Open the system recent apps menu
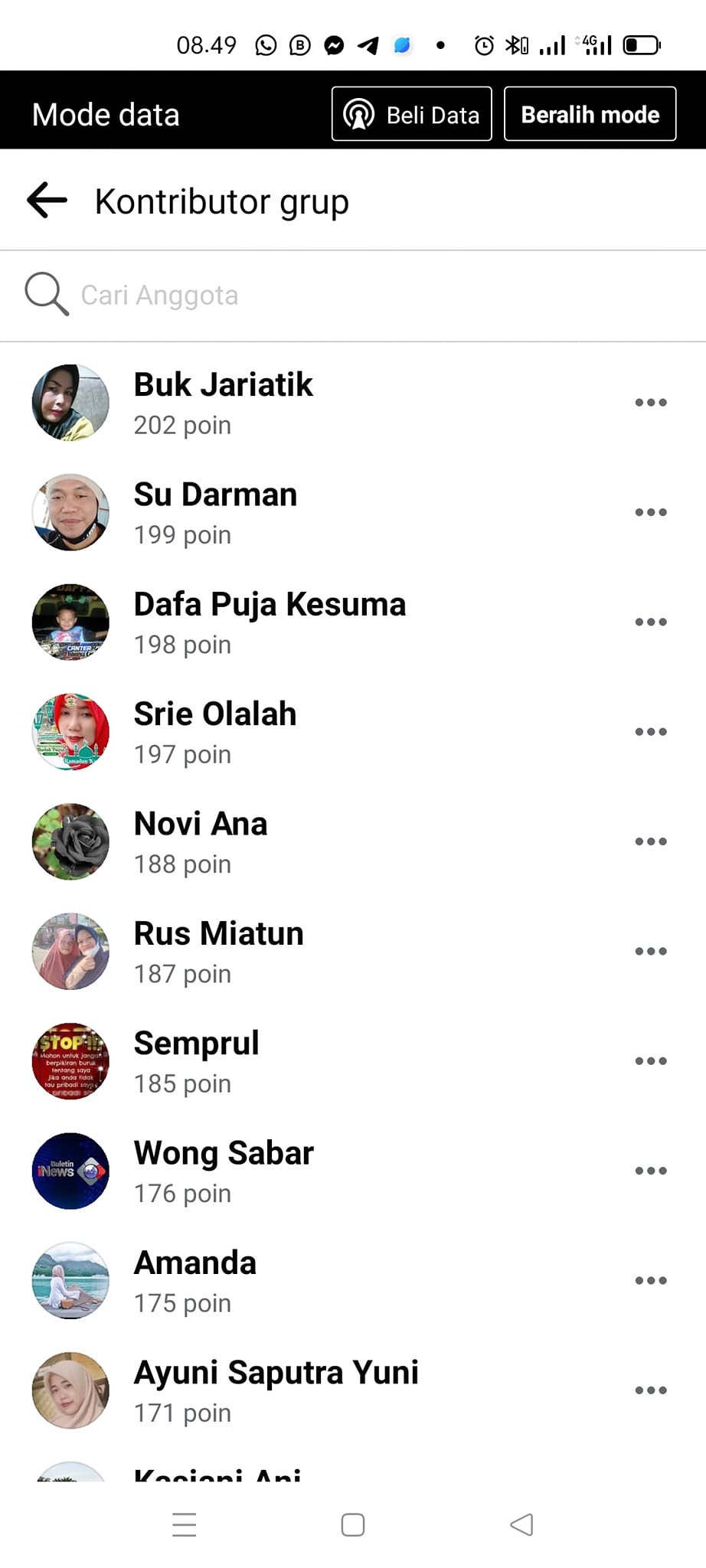The image size is (706, 1568). tap(185, 1524)
